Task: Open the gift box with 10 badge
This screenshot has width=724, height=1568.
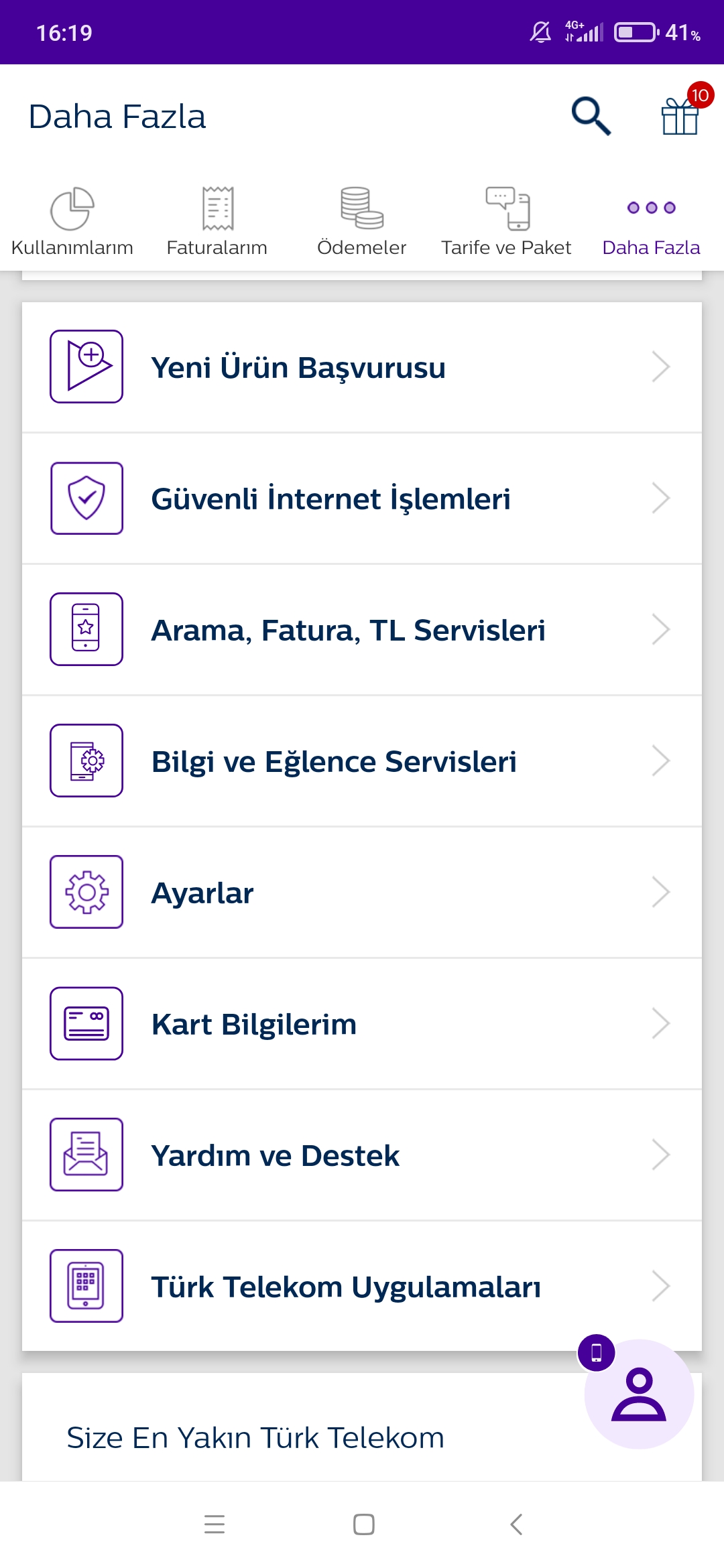Action: click(681, 115)
